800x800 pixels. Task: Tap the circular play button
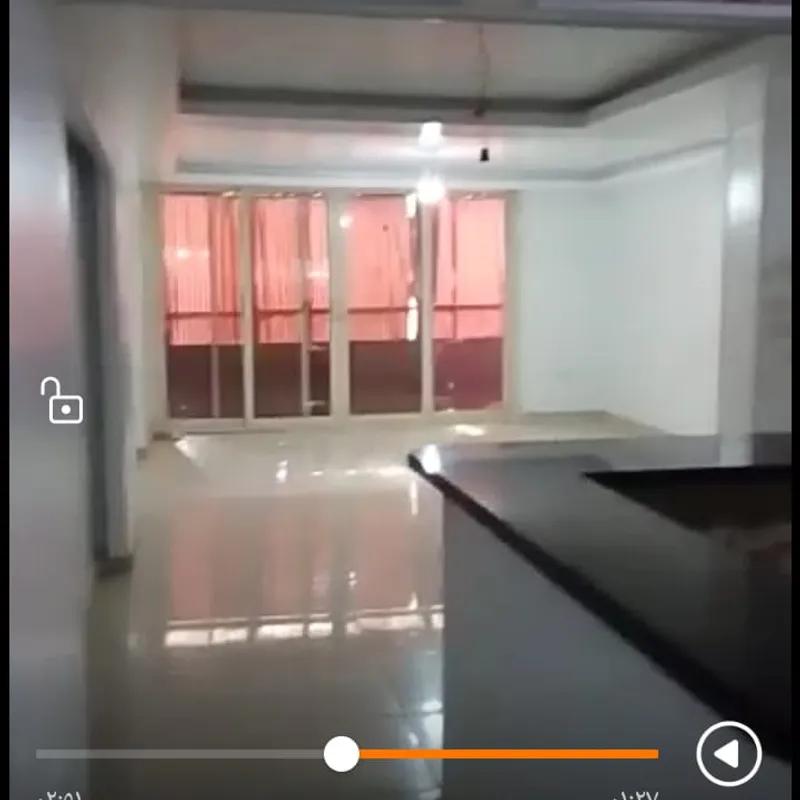coord(728,753)
